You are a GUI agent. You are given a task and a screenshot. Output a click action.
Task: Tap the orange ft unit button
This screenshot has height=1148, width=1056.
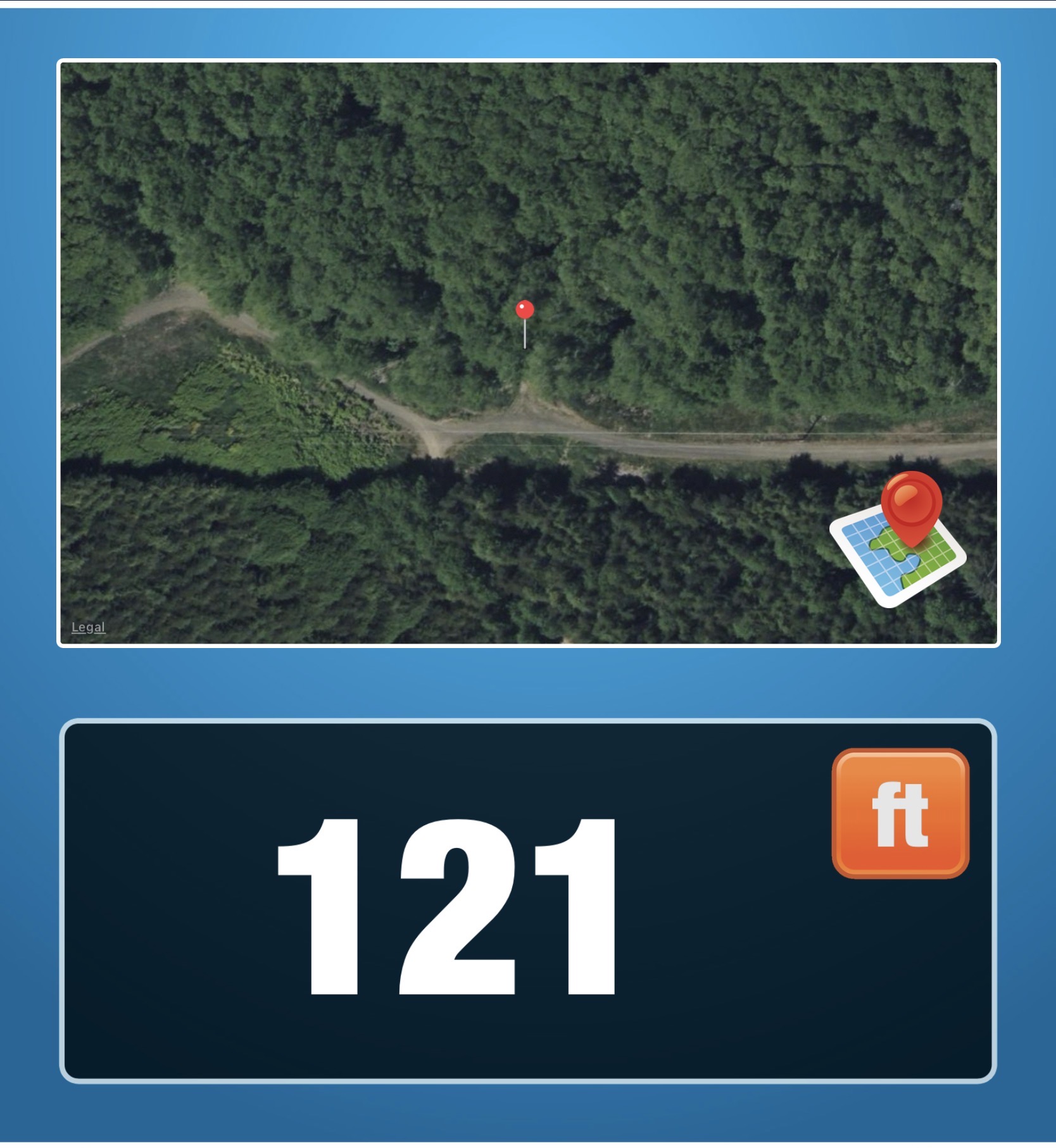900,813
